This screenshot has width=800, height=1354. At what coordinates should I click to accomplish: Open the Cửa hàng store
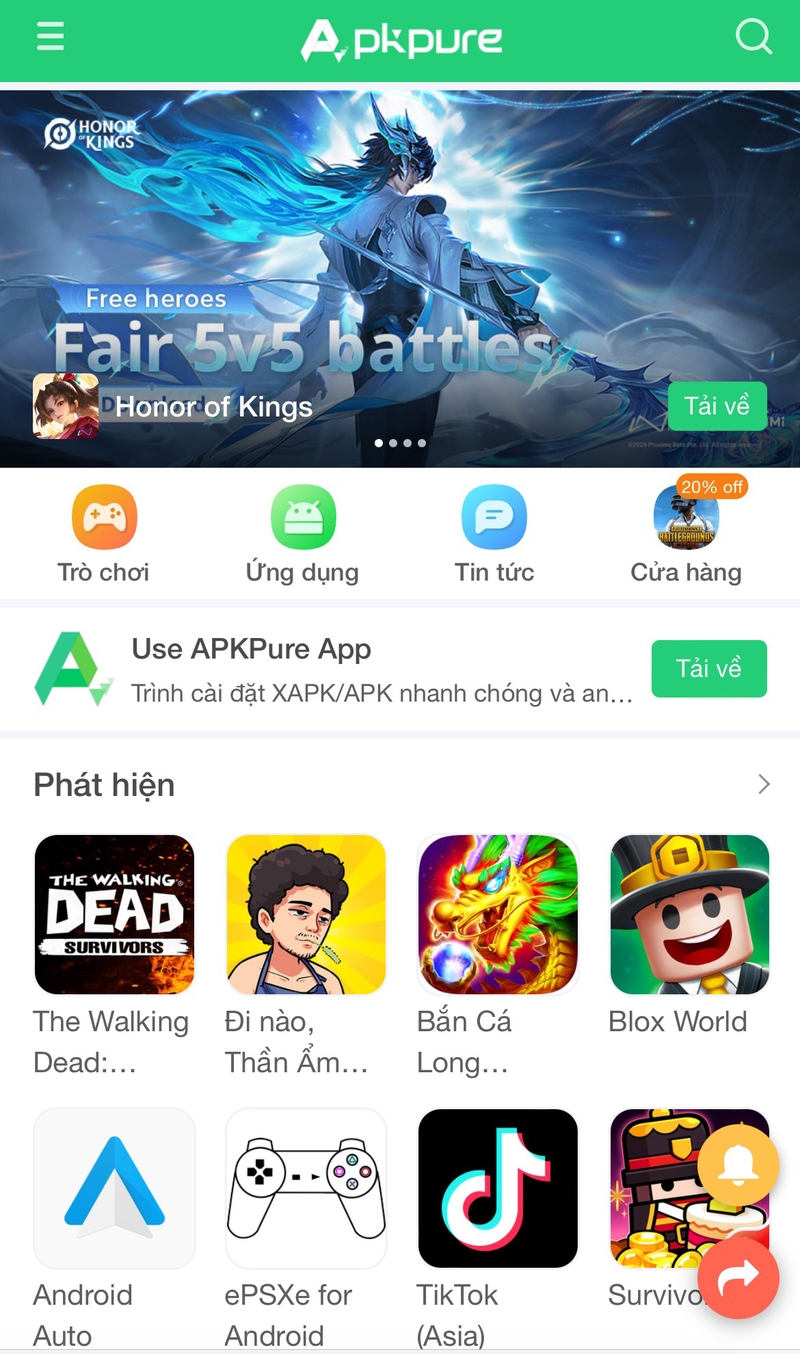coord(686,535)
